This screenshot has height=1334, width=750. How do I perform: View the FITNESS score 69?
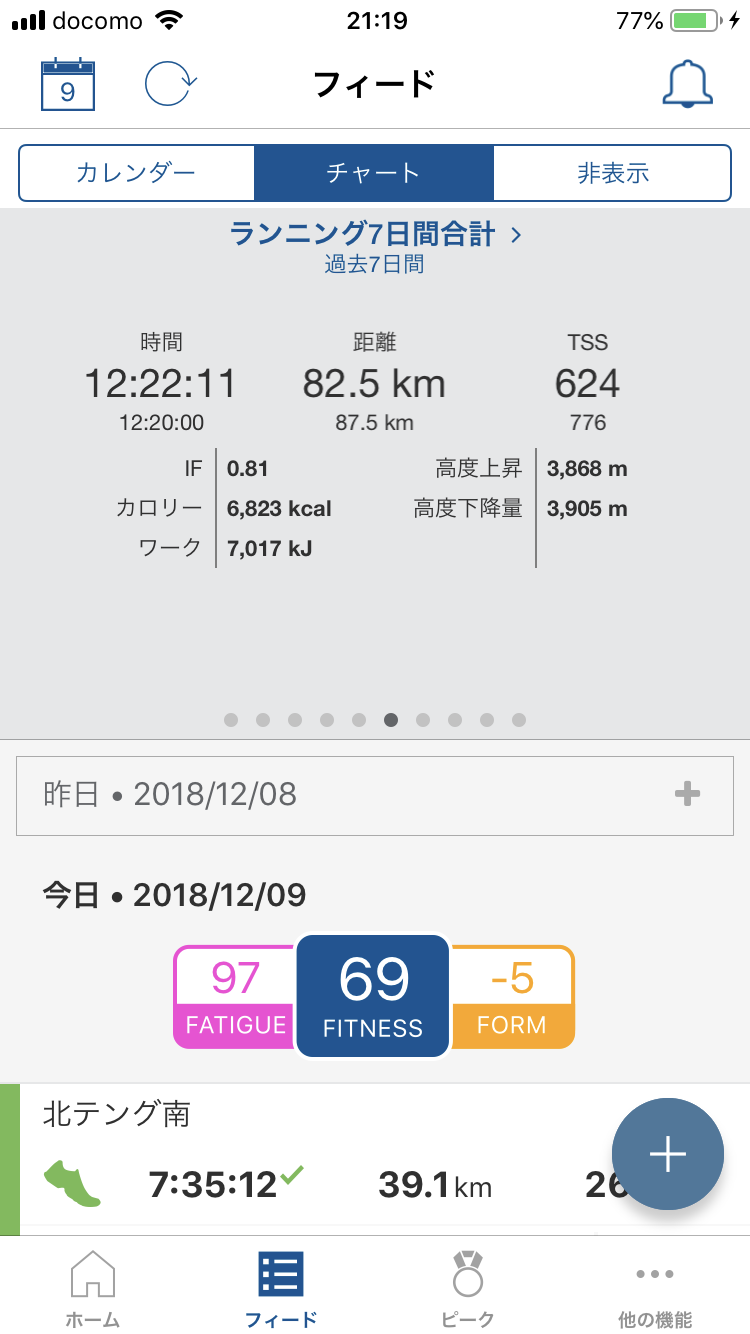[373, 996]
